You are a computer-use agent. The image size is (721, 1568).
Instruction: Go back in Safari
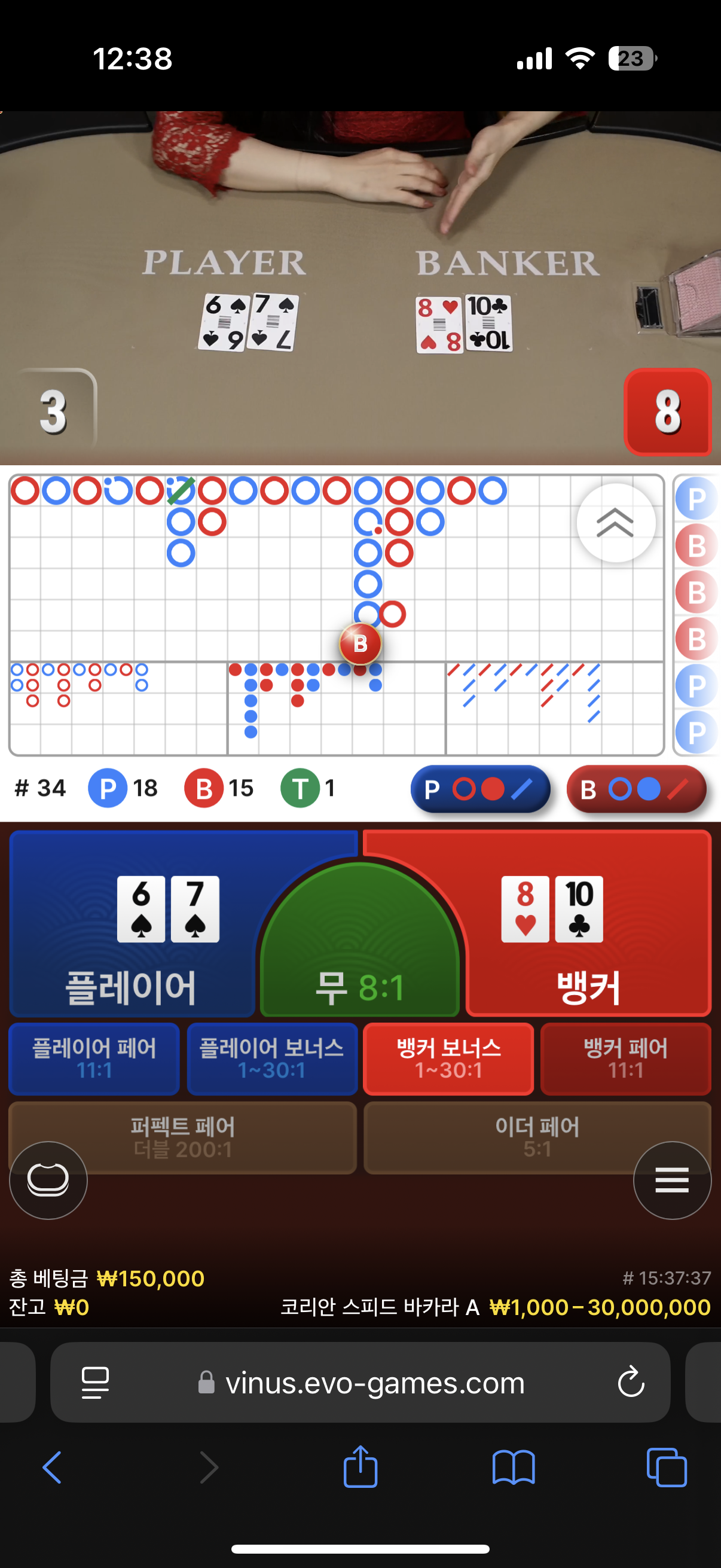[x=53, y=1467]
